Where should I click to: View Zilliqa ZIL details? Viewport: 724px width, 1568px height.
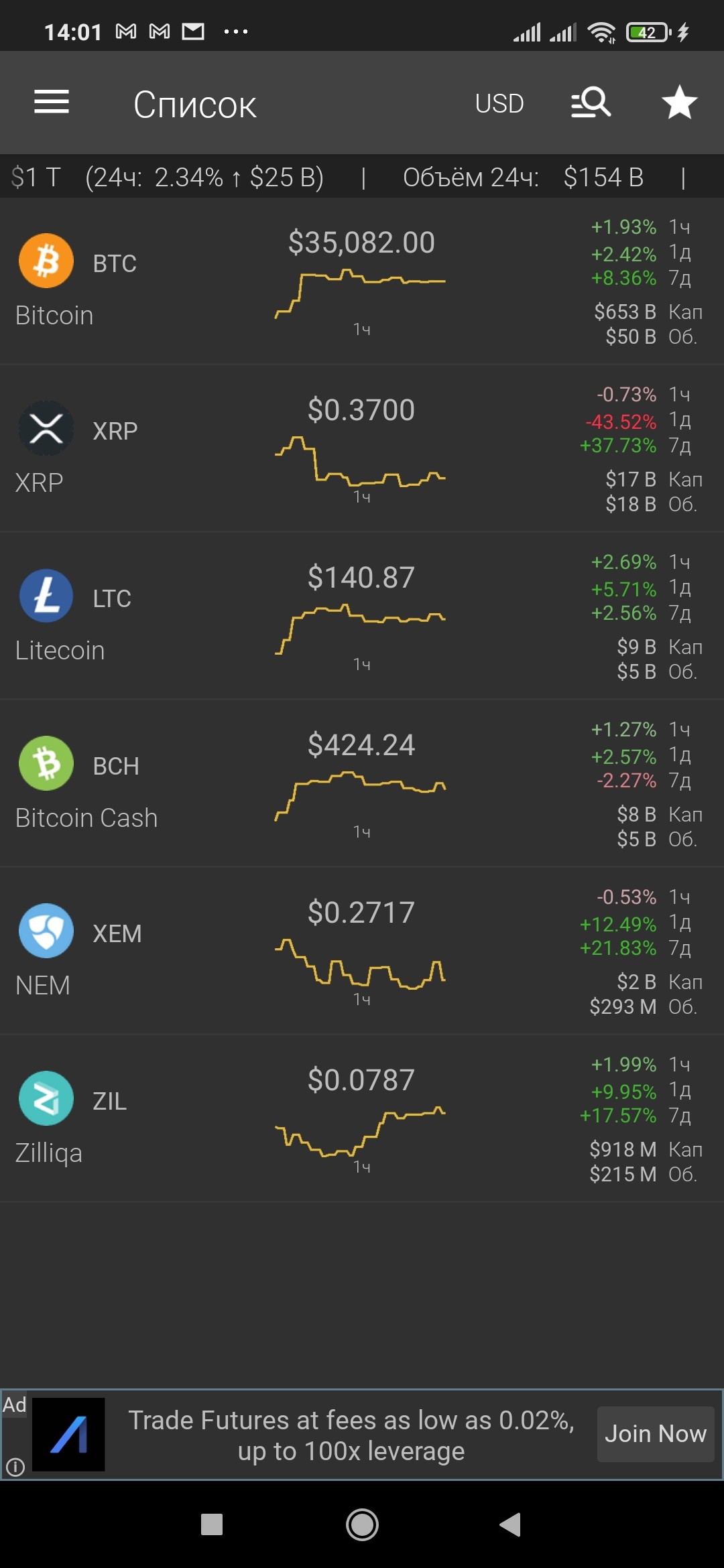click(362, 1119)
